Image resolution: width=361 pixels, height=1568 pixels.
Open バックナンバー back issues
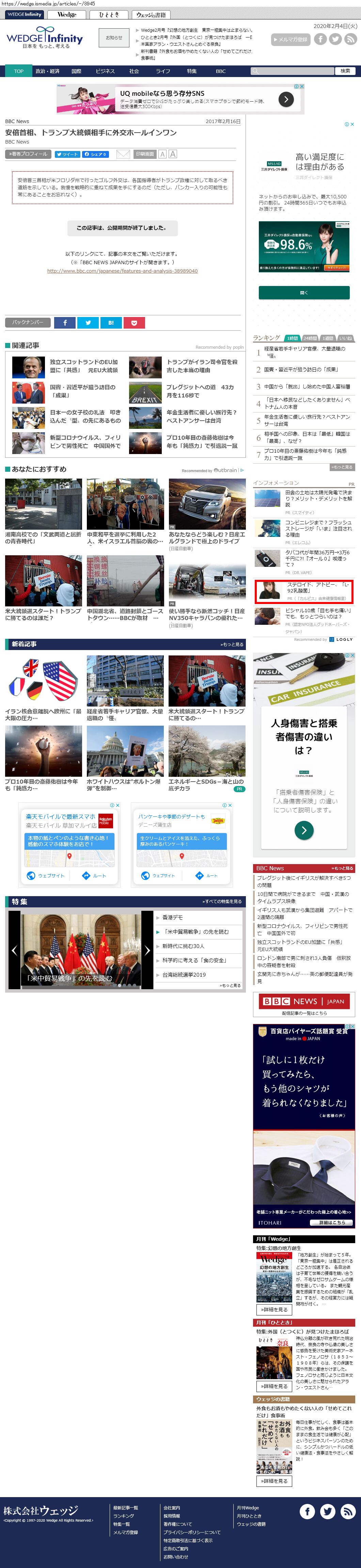click(x=28, y=322)
